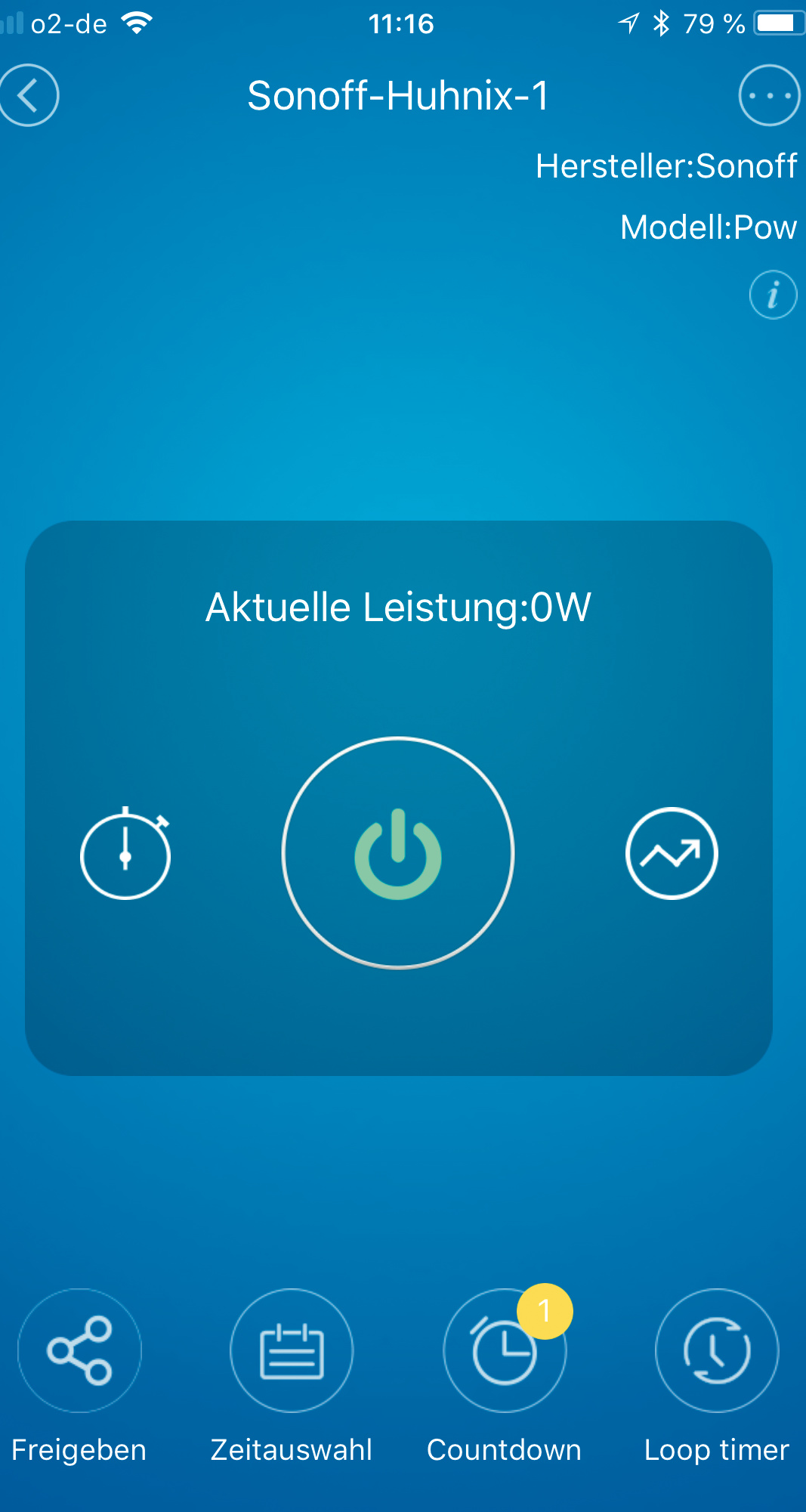Share the device via Freigeben
The width and height of the screenshot is (806, 1512).
(79, 1350)
